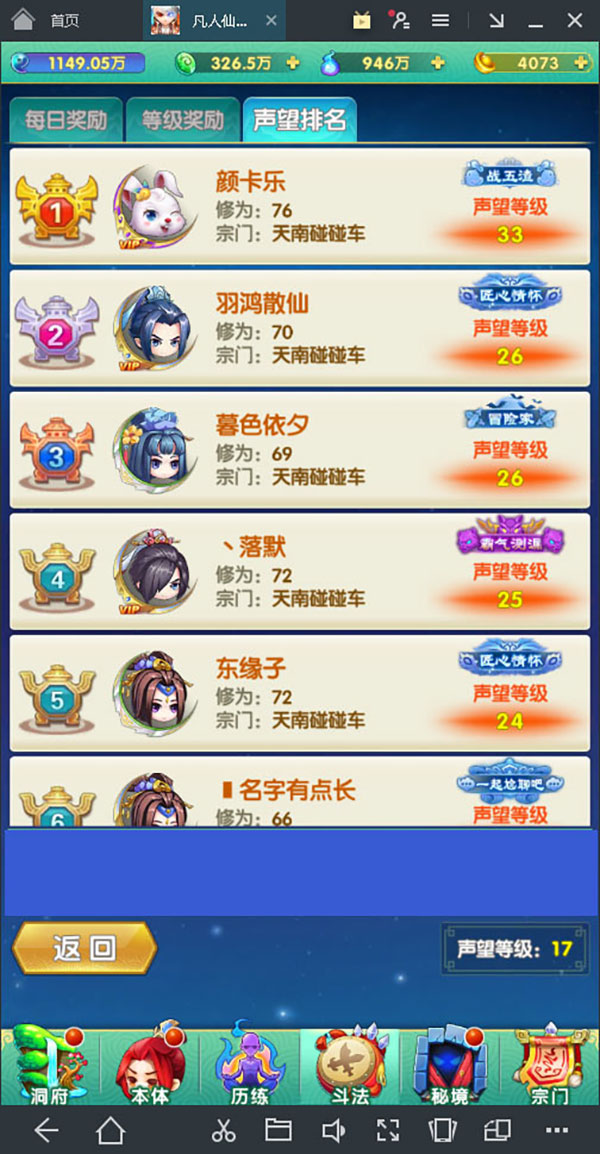Add more of the green jade currency
Image resolution: width=600 pixels, height=1154 pixels.
(x=293, y=62)
